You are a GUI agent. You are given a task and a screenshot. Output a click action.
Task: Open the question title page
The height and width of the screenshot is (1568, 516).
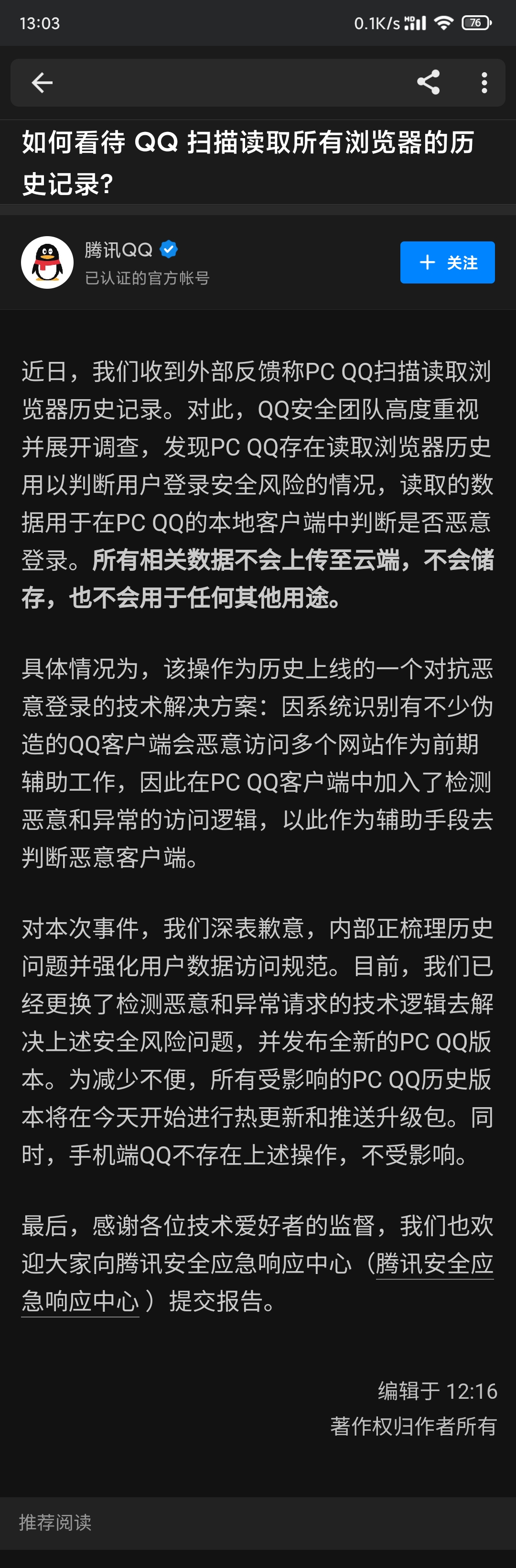click(248, 162)
